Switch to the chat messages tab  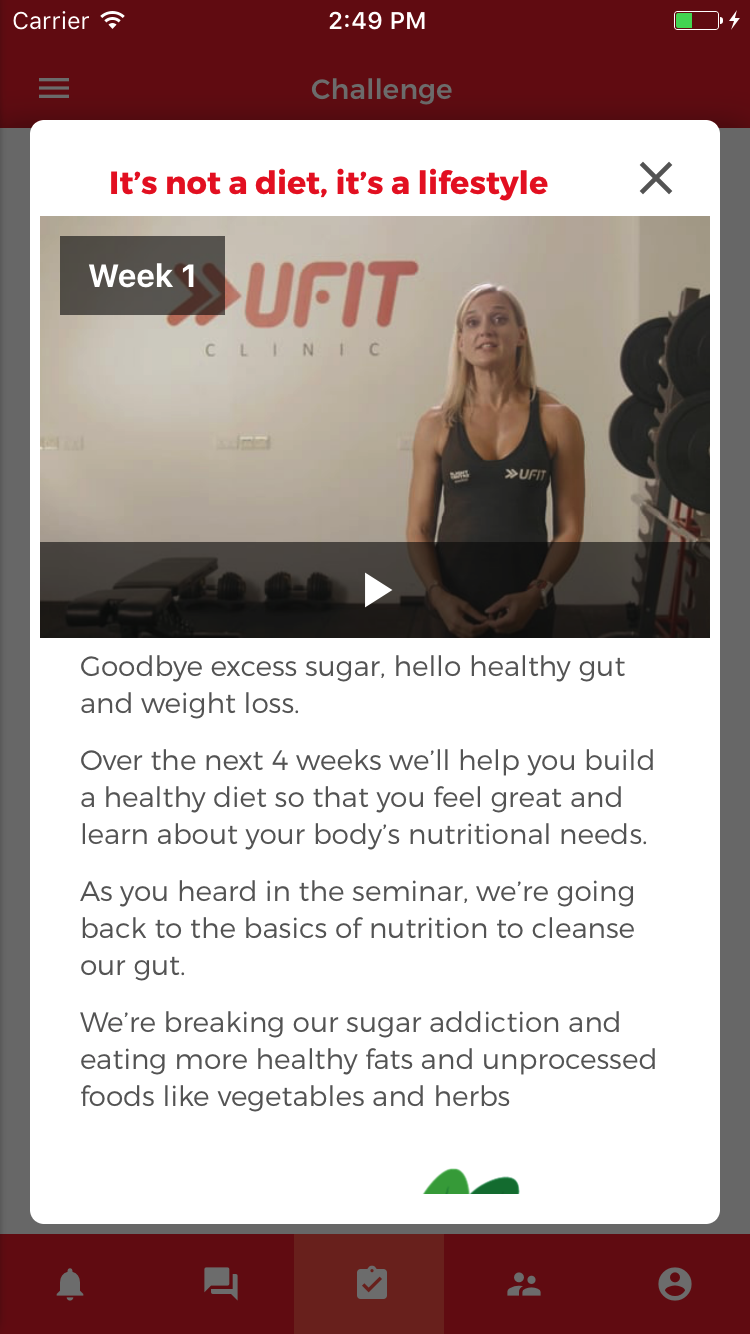(x=221, y=1283)
